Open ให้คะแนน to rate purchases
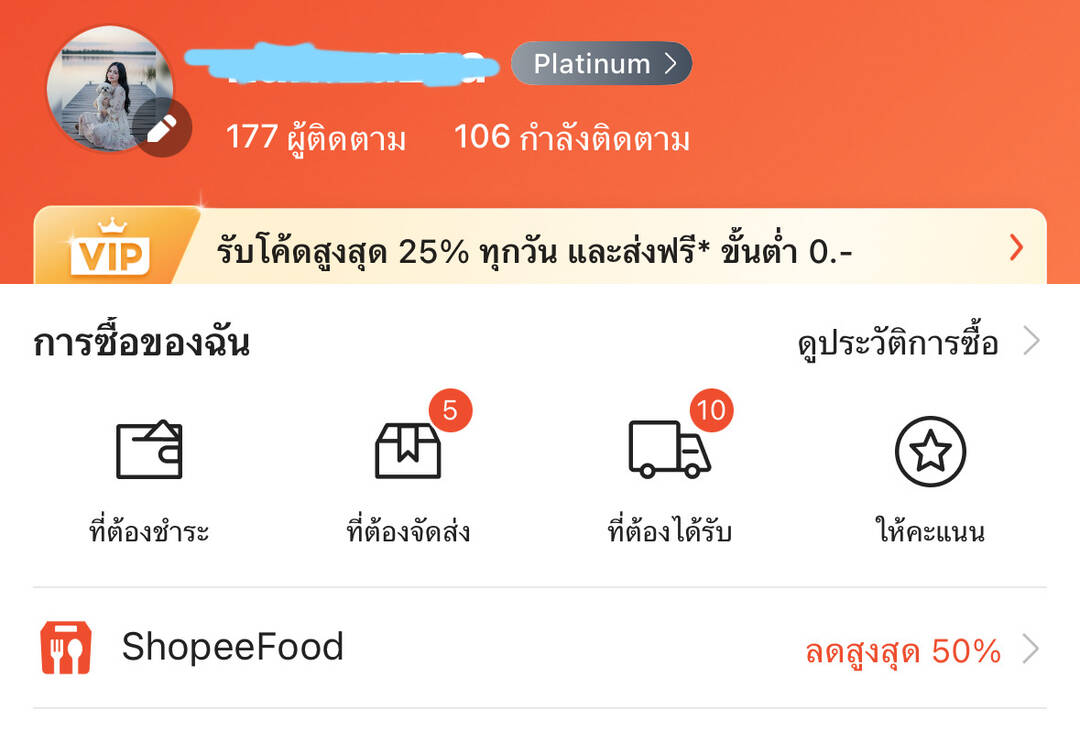The width and height of the screenshot is (1080, 742). pos(930,479)
